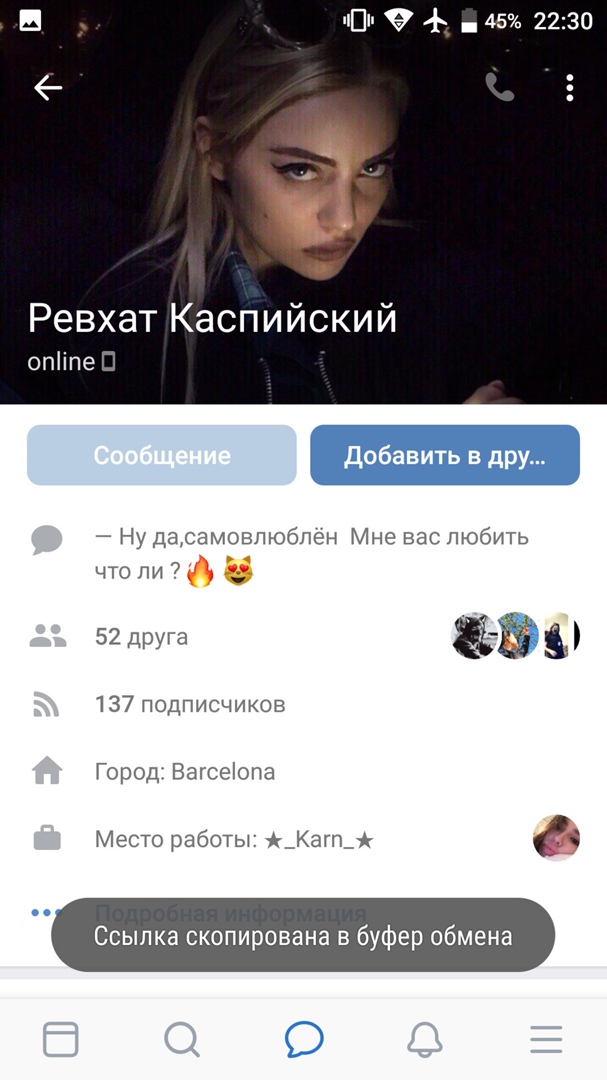View the 137 подписчиков list
The width and height of the screenshot is (607, 1080).
click(190, 704)
